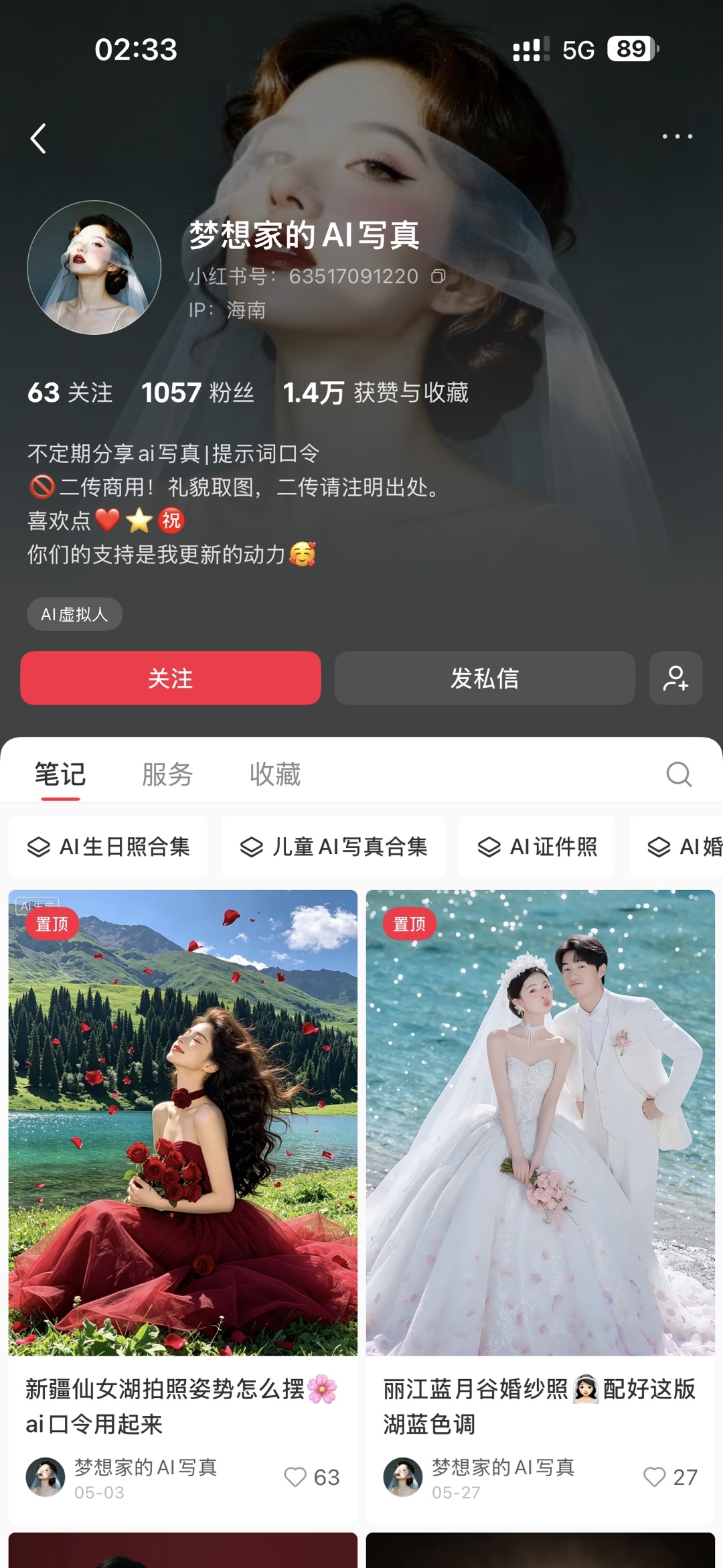Open the AI证件照 collection
Screen dimensions: 723x1568
537,847
